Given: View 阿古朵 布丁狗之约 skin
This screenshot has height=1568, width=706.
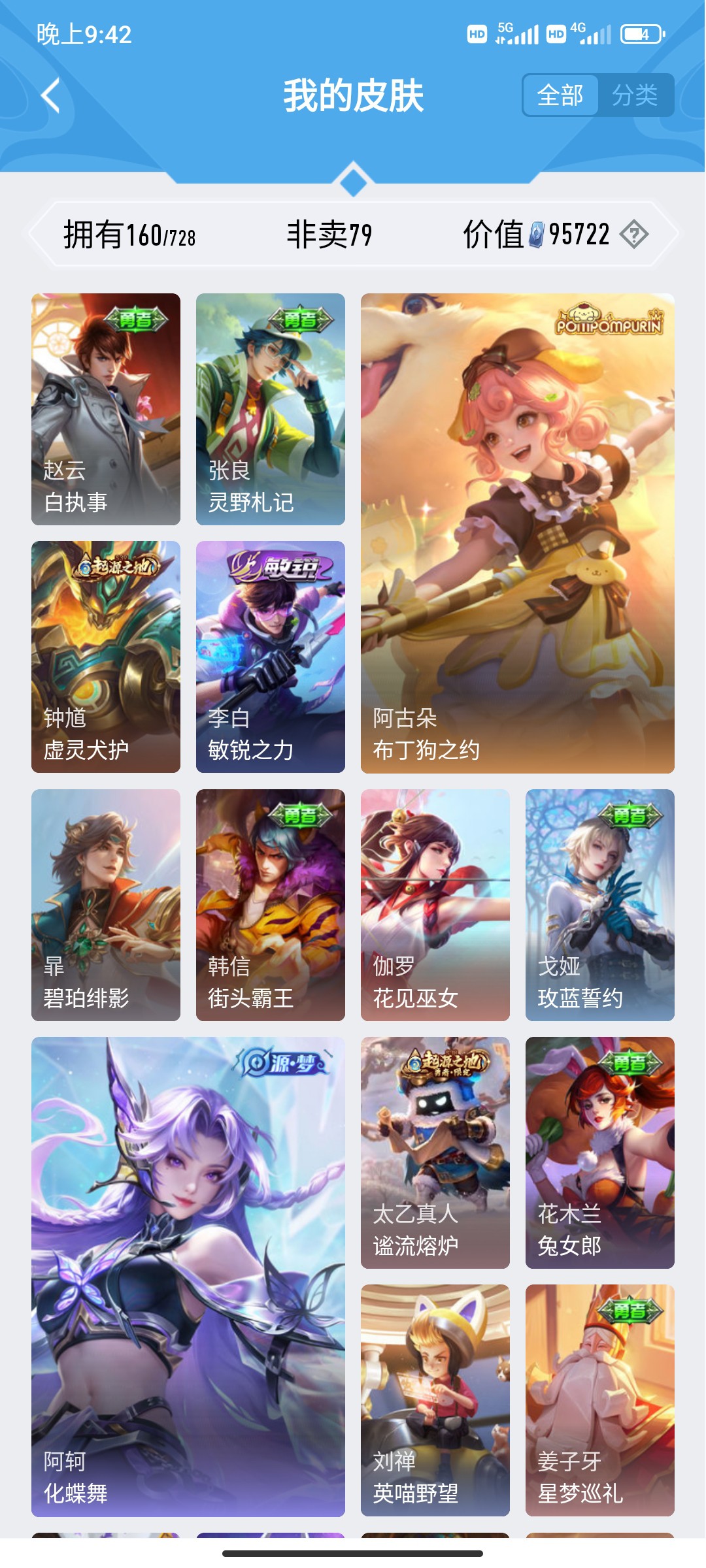Looking at the screenshot, I should (517, 533).
